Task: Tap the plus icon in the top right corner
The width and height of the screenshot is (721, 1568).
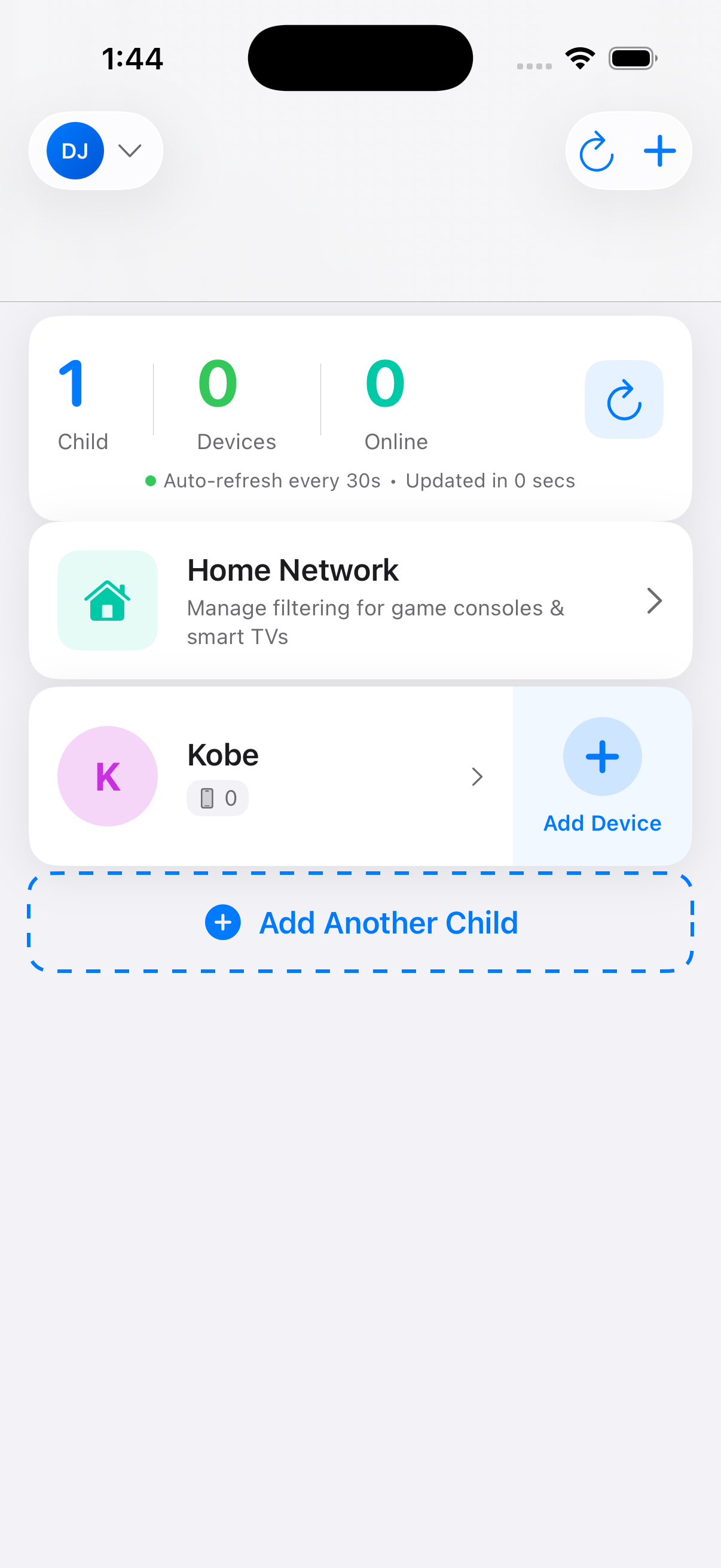Action: [660, 150]
